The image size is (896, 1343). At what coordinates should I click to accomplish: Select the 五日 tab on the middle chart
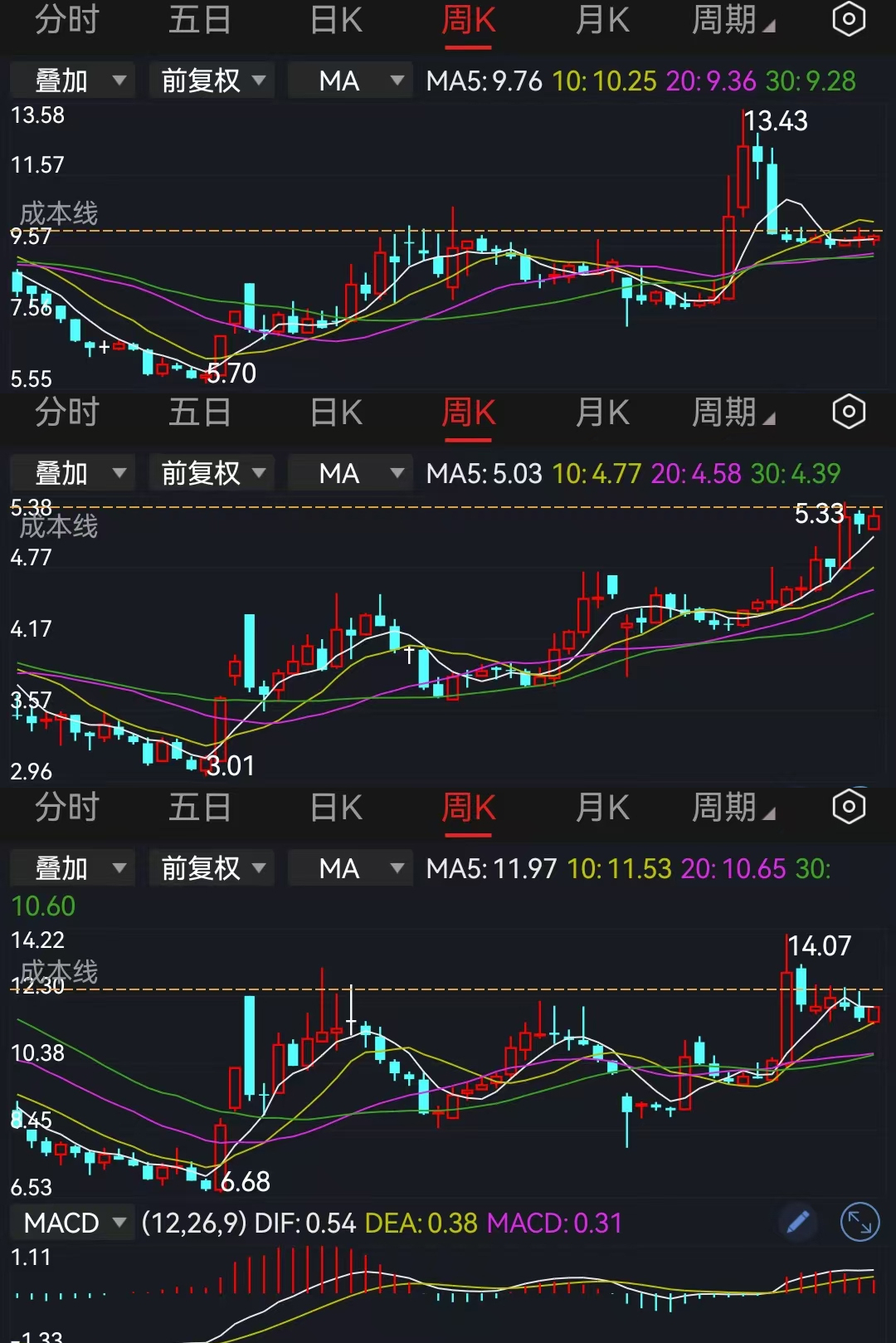[199, 413]
